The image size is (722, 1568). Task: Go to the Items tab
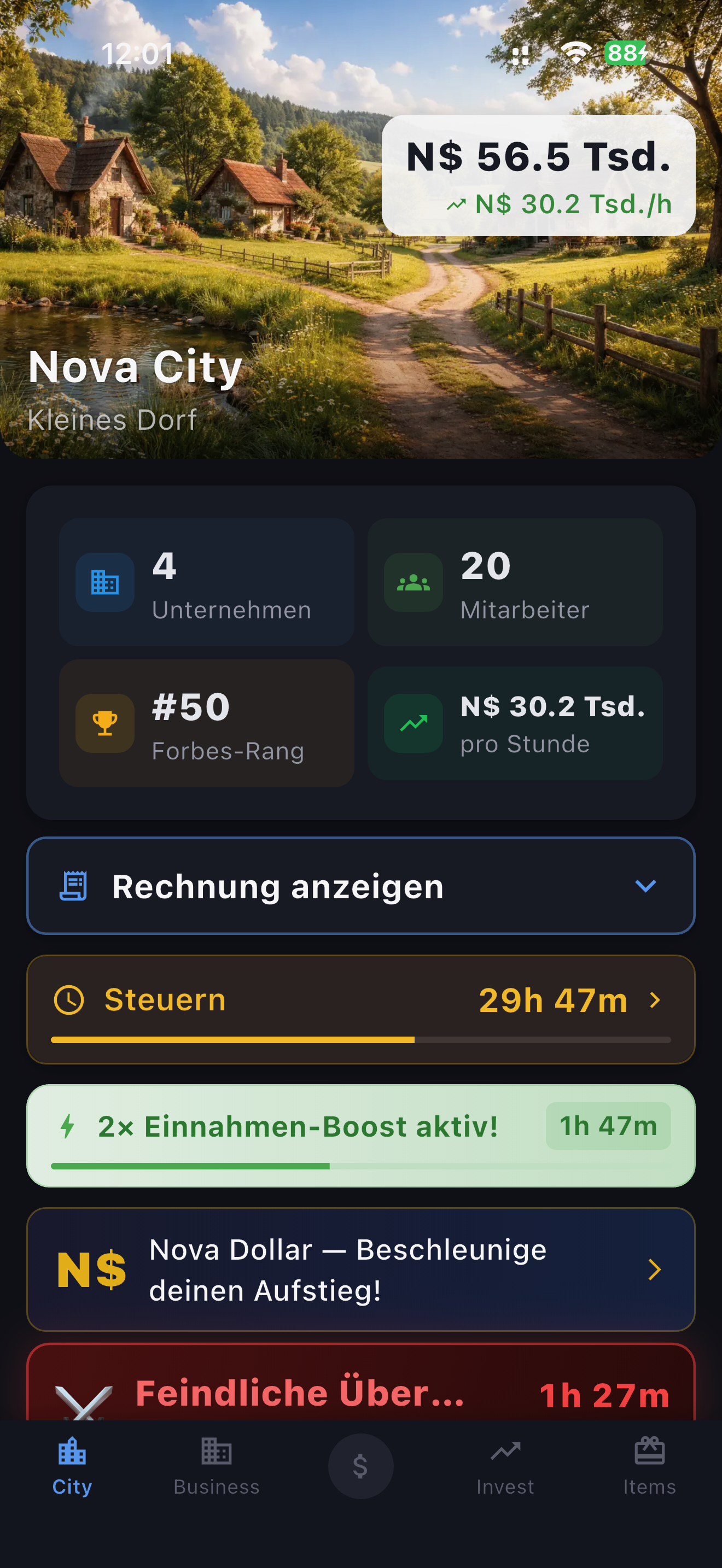coord(649,1466)
